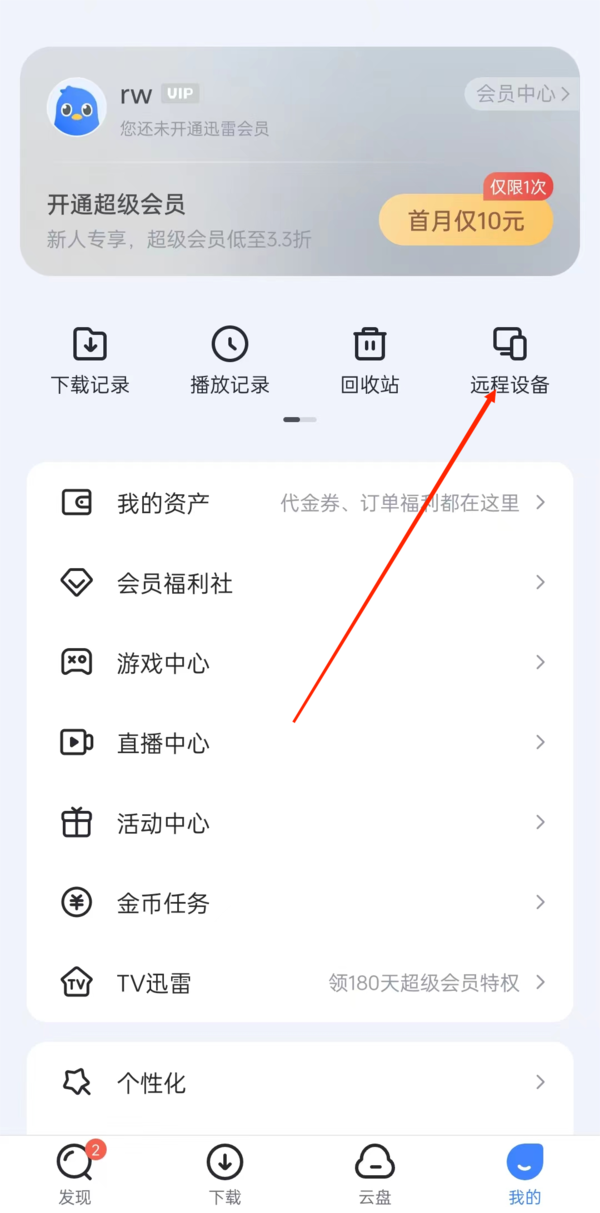600x1213 pixels.
Task: Tap the rw profile avatar
Action: pyautogui.click(x=77, y=107)
